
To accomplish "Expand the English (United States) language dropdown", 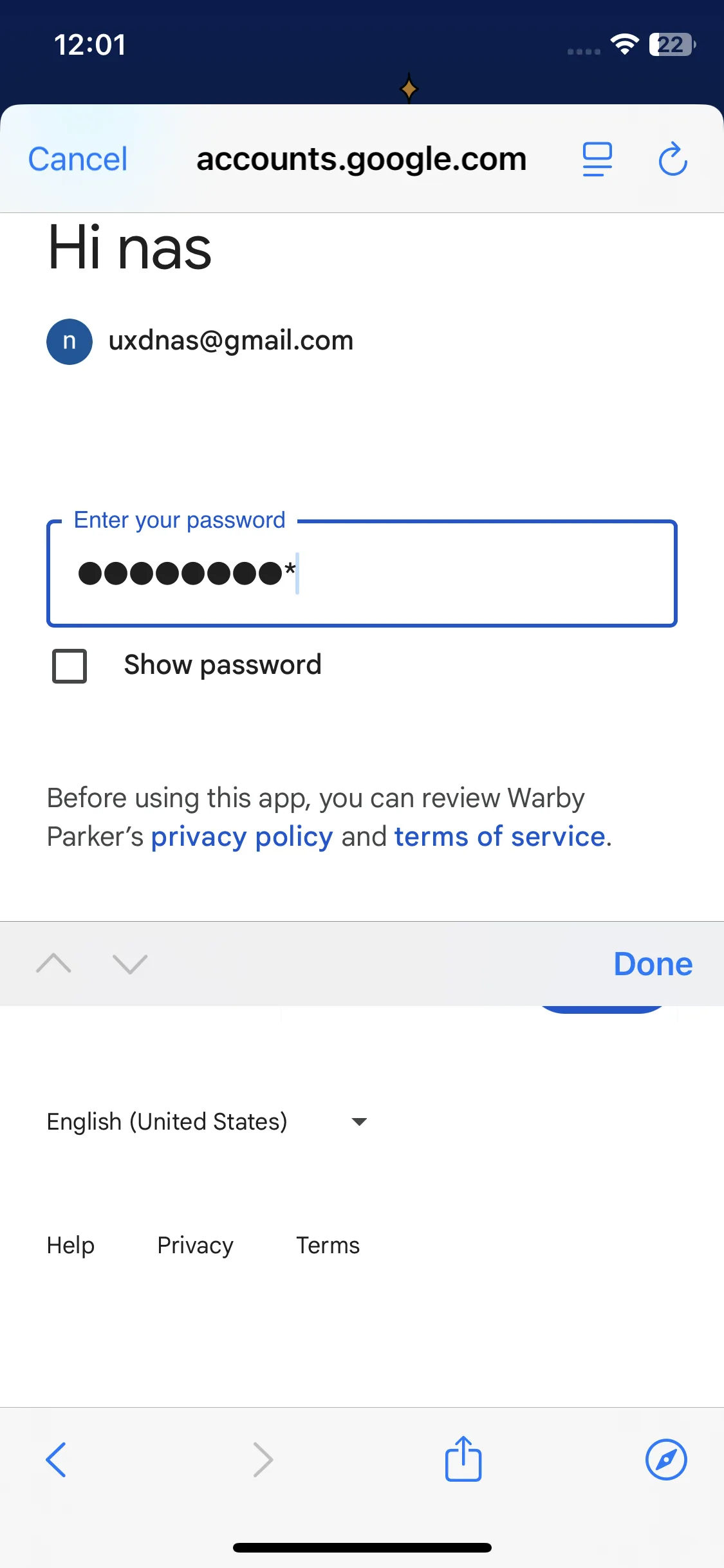I will [206, 1121].
